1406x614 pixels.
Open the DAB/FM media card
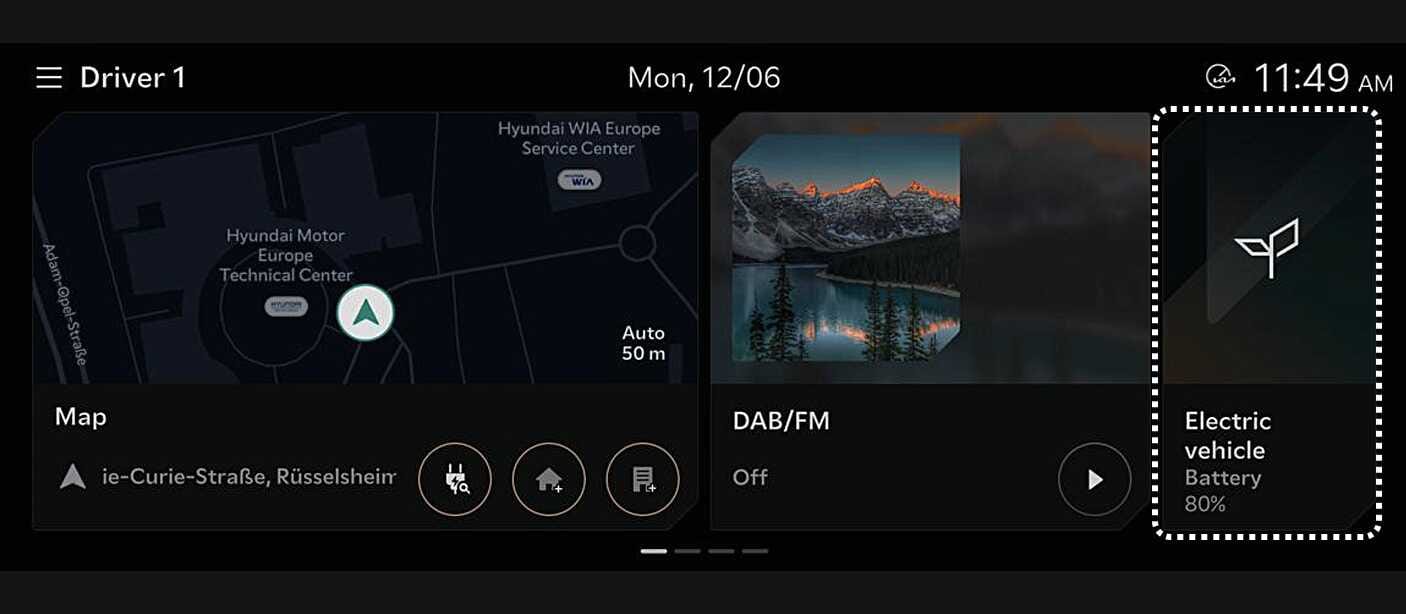[930, 300]
